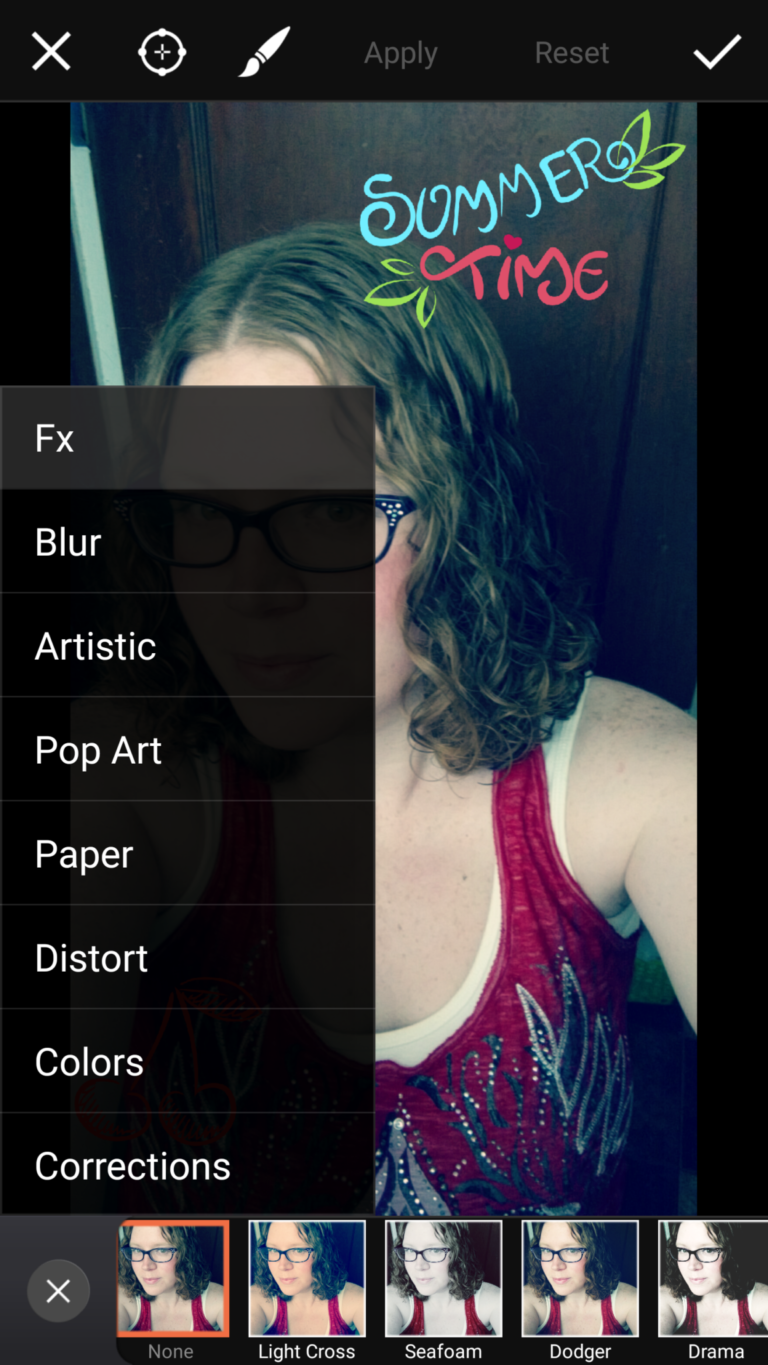Confirm edits using the checkmark icon
This screenshot has width=768, height=1365.
[717, 51]
